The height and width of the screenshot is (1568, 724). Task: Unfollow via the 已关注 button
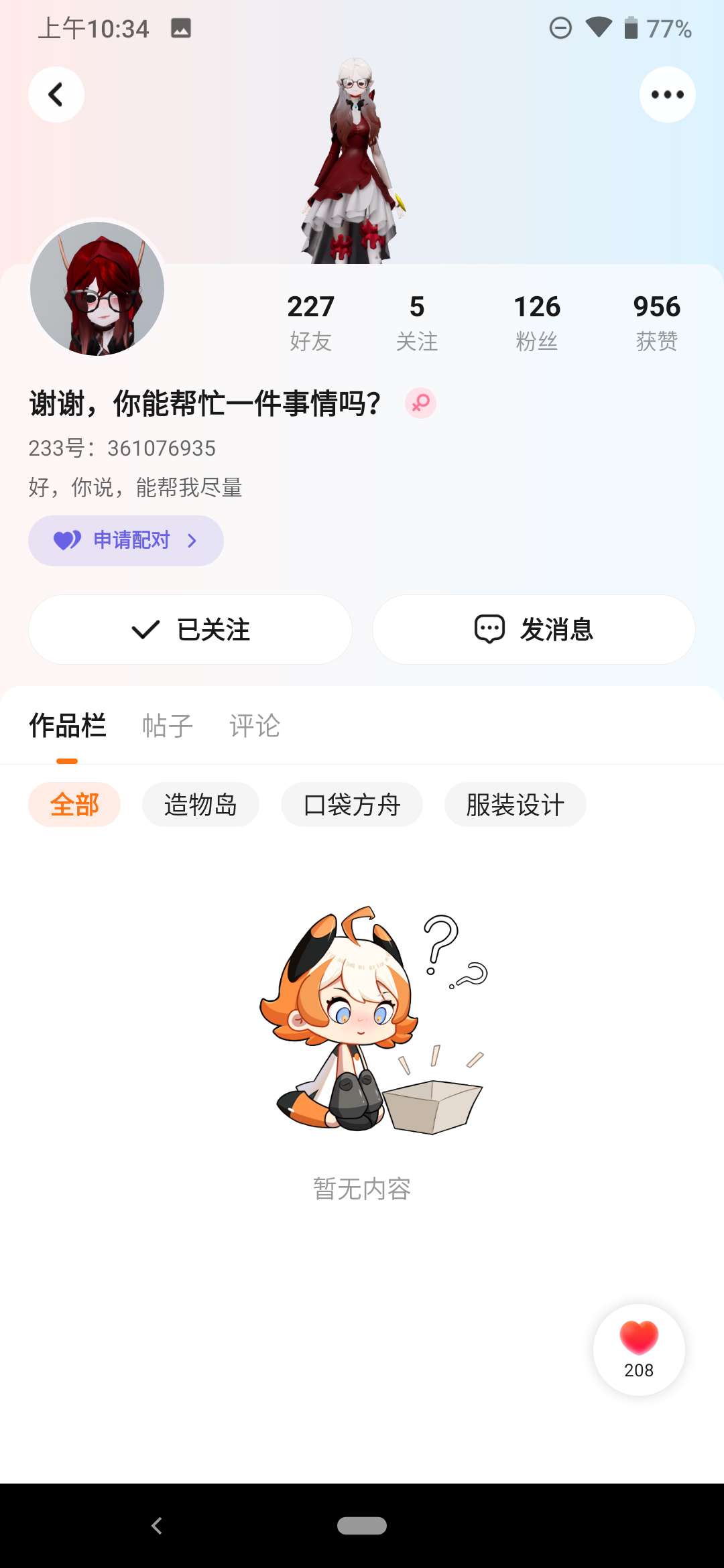pos(190,629)
